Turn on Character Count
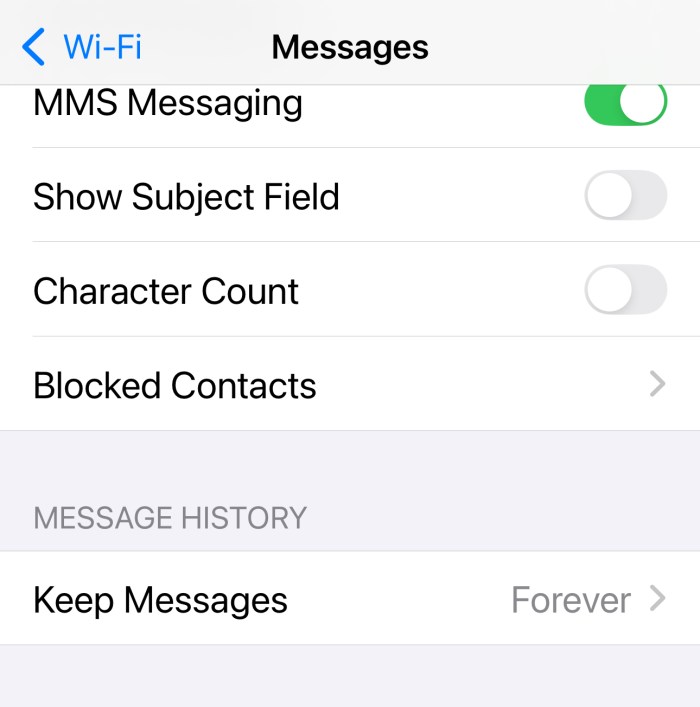Screen dimensions: 700x707 tap(625, 291)
